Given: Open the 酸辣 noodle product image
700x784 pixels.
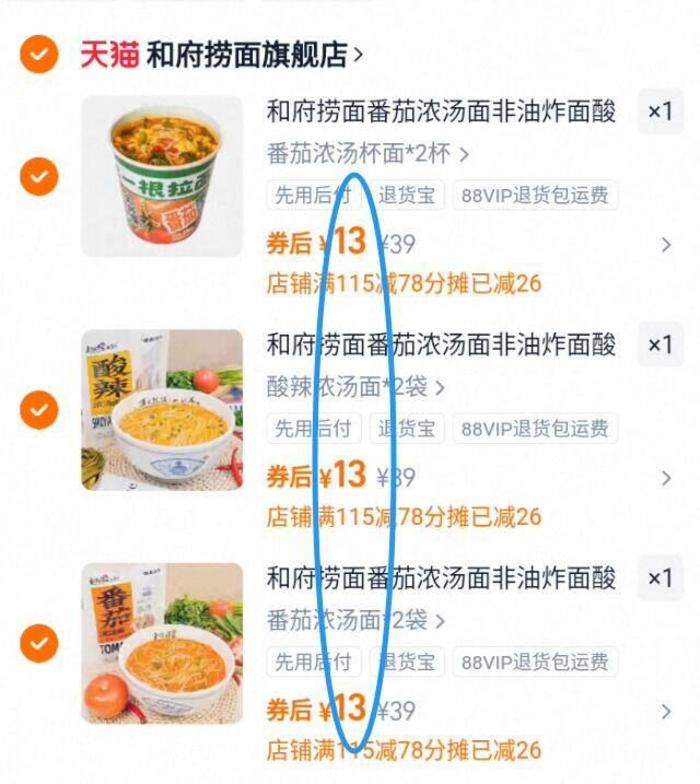Looking at the screenshot, I should [161, 410].
